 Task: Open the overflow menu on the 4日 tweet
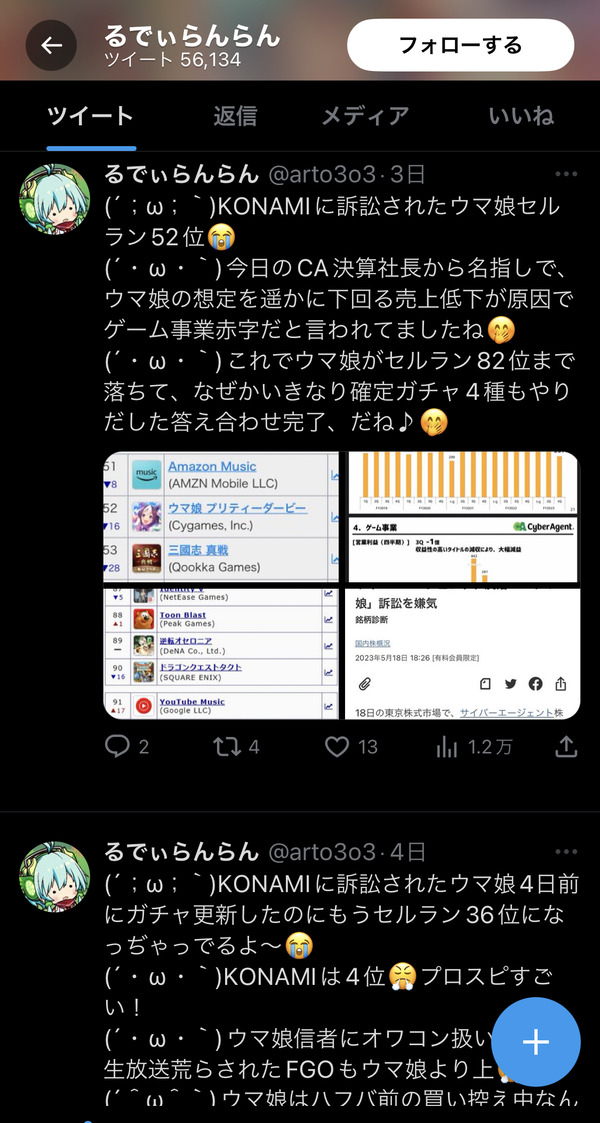click(566, 852)
